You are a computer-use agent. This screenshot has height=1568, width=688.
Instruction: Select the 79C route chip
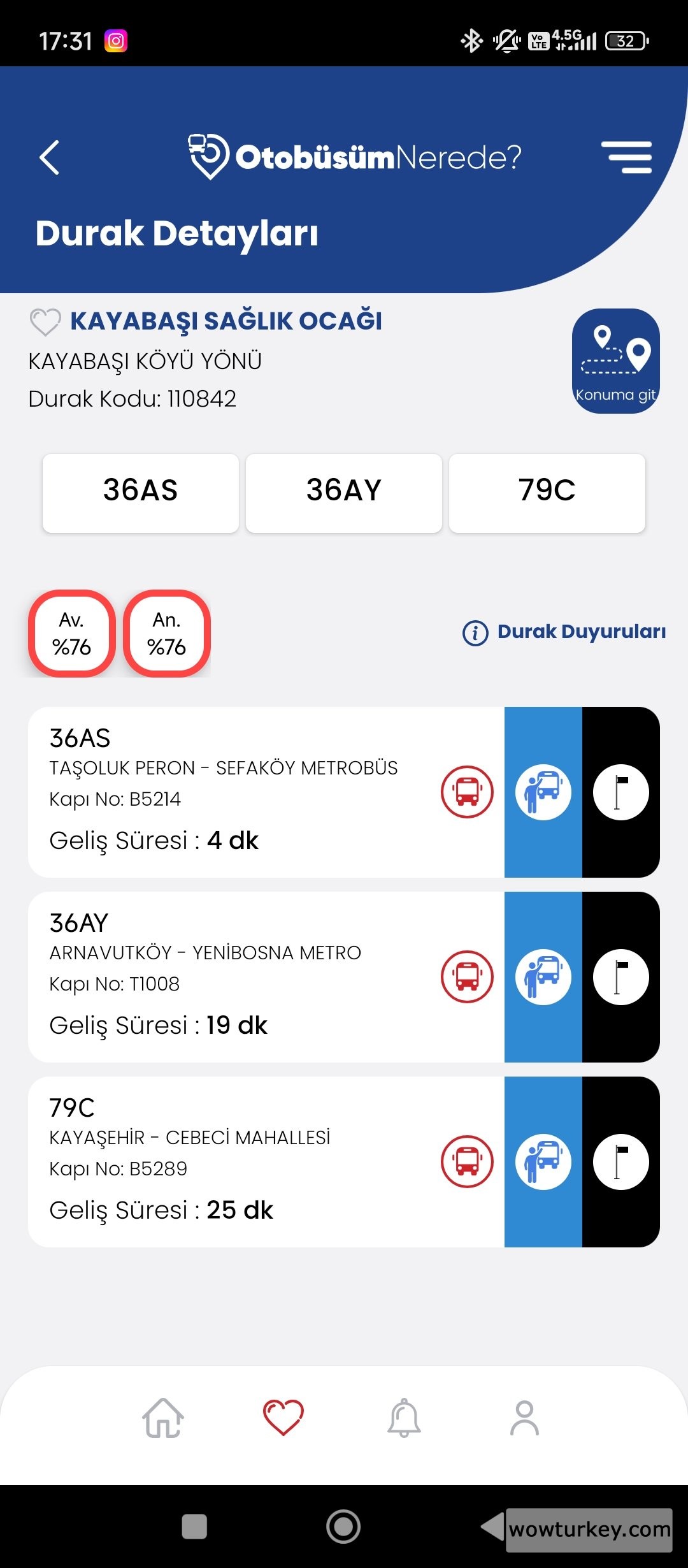547,492
